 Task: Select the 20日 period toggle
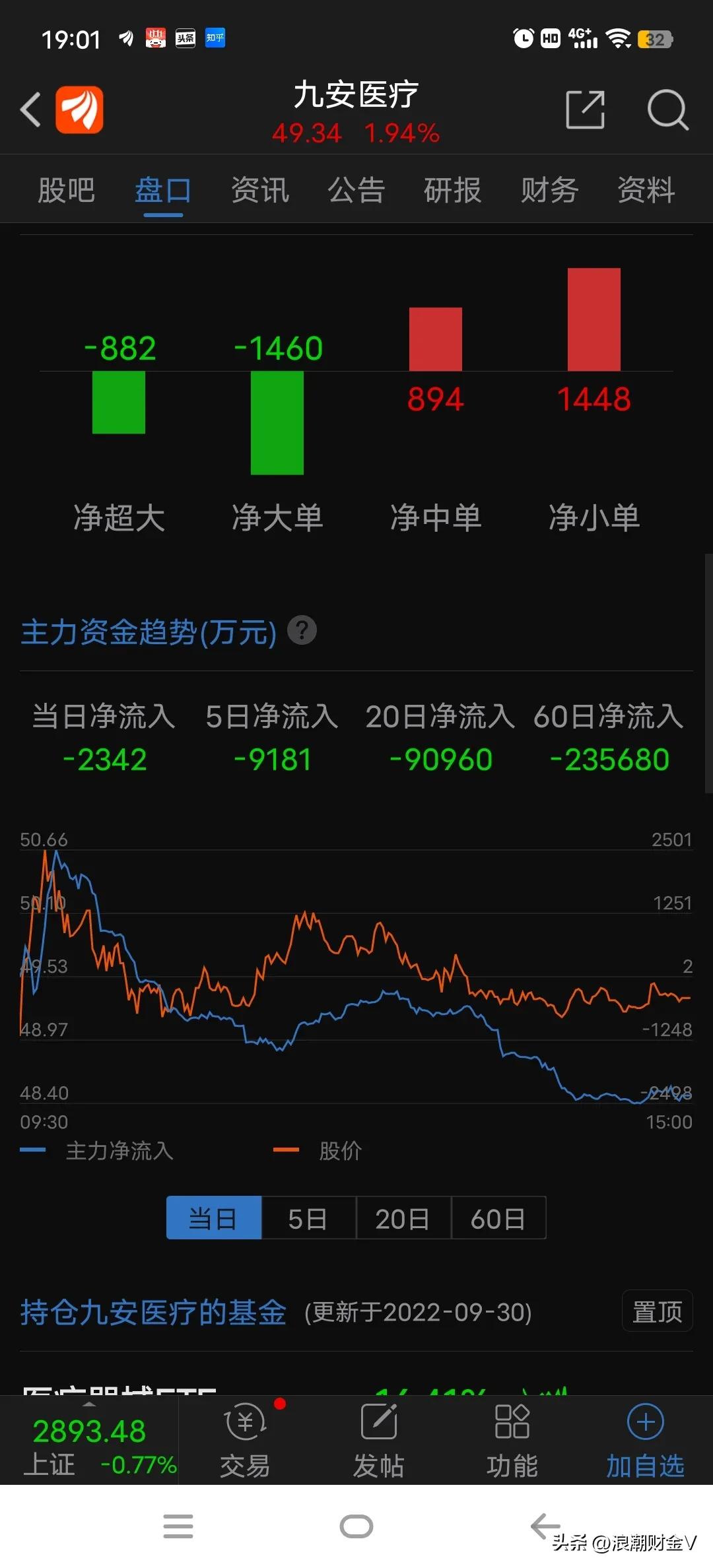[403, 1218]
